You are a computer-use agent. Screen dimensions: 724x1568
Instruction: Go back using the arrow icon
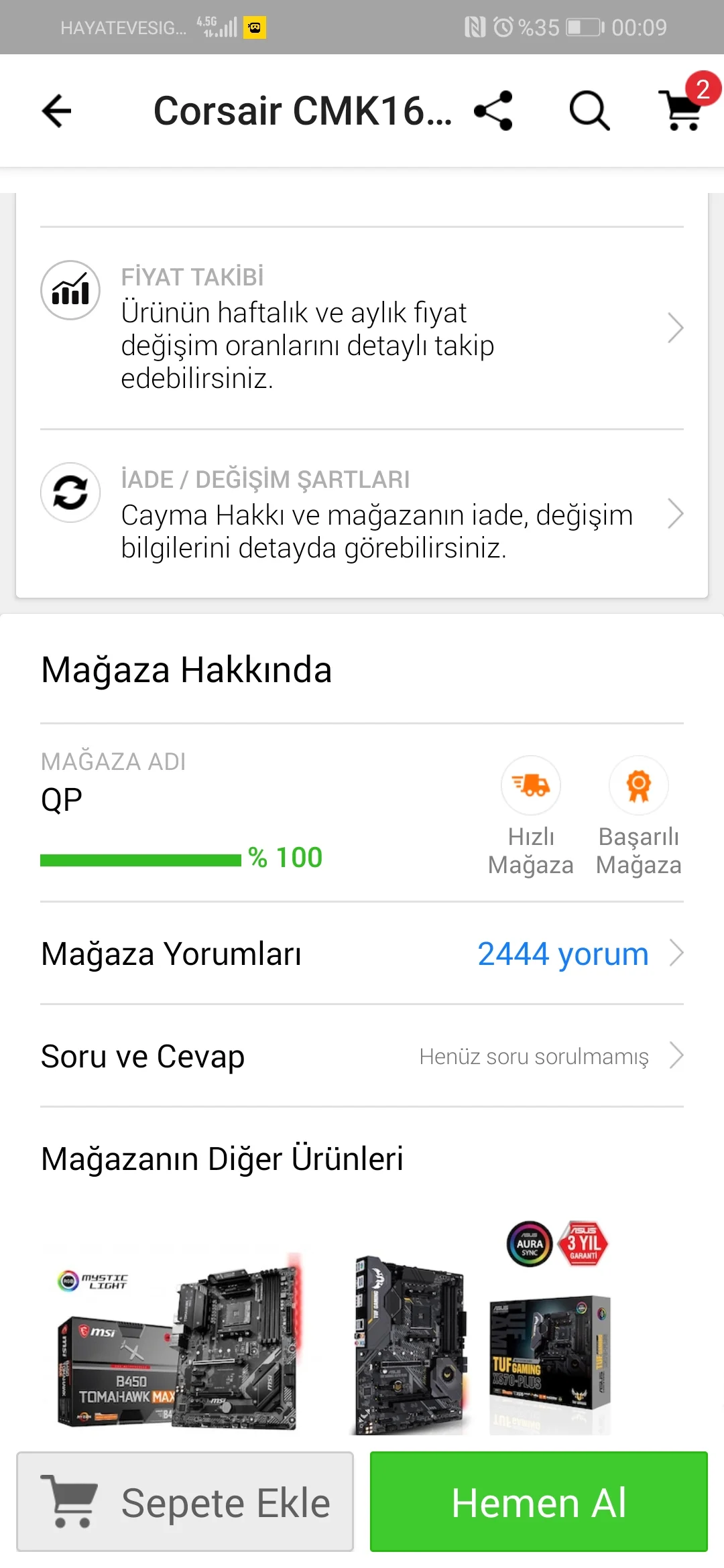[x=56, y=111]
